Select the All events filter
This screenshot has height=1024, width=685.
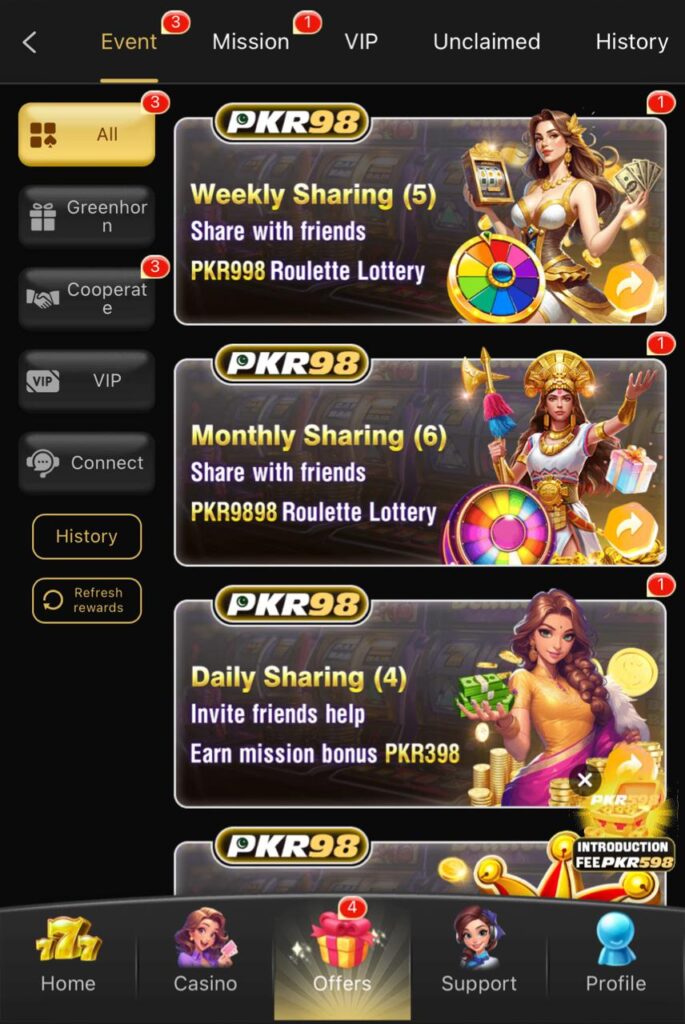coord(87,134)
